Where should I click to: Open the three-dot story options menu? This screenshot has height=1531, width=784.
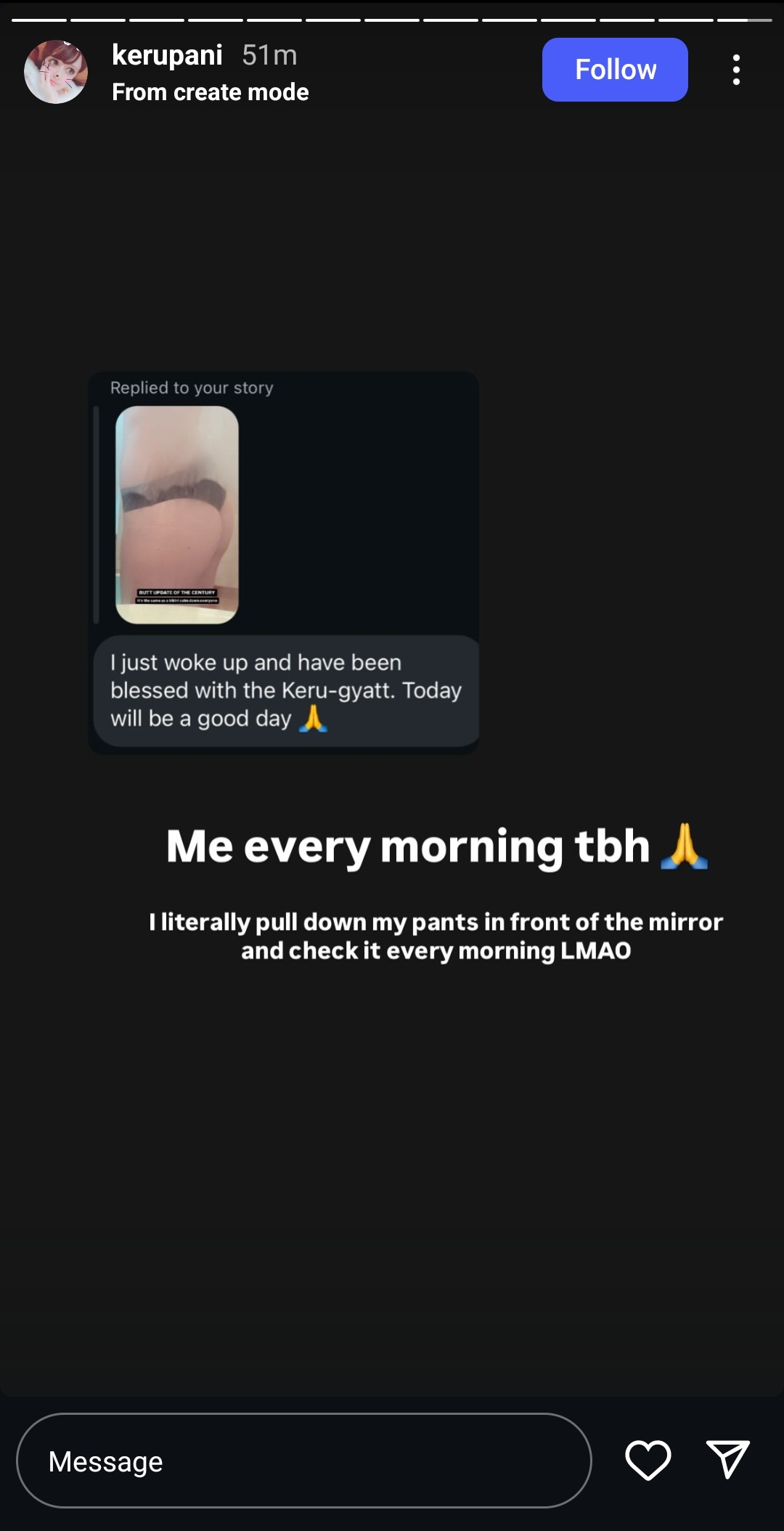pyautogui.click(x=736, y=70)
